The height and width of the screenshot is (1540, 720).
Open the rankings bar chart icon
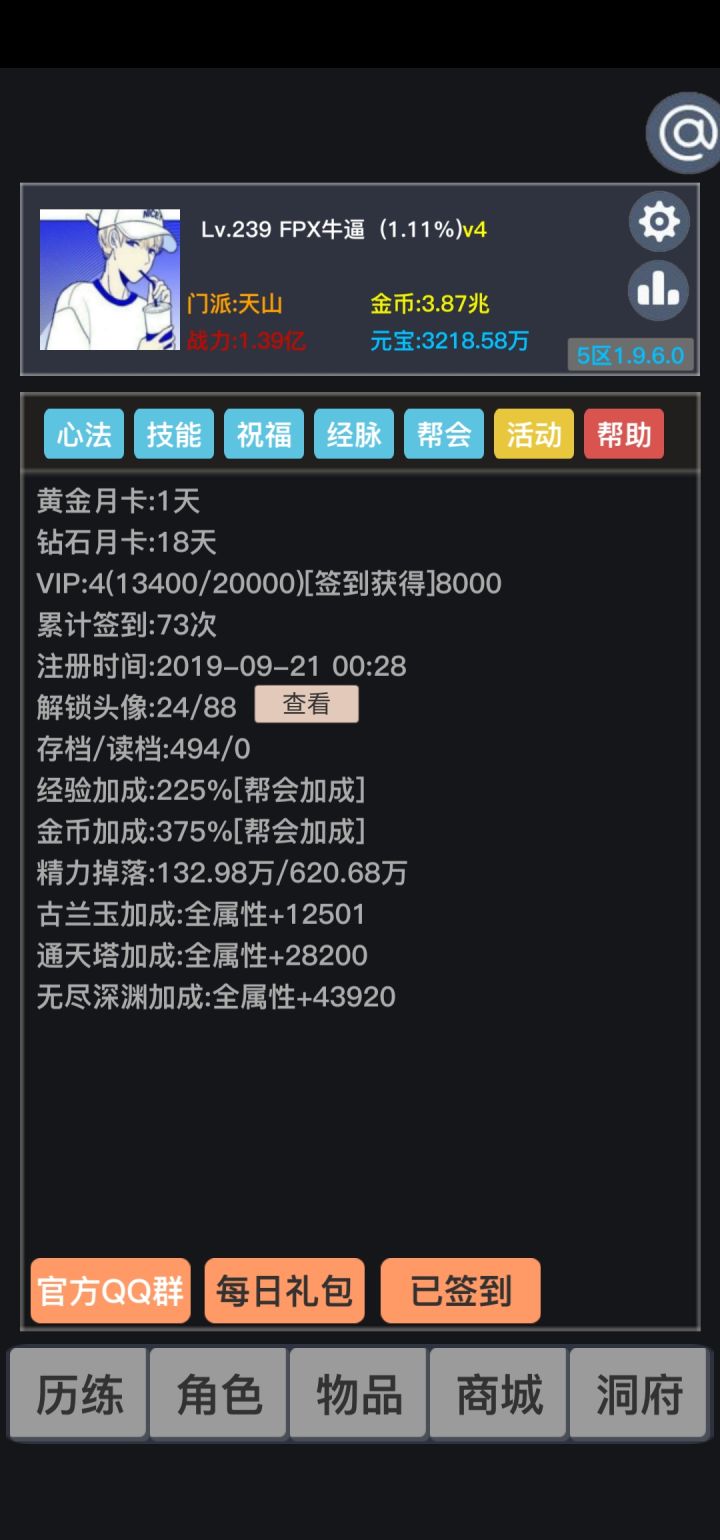pyautogui.click(x=659, y=290)
